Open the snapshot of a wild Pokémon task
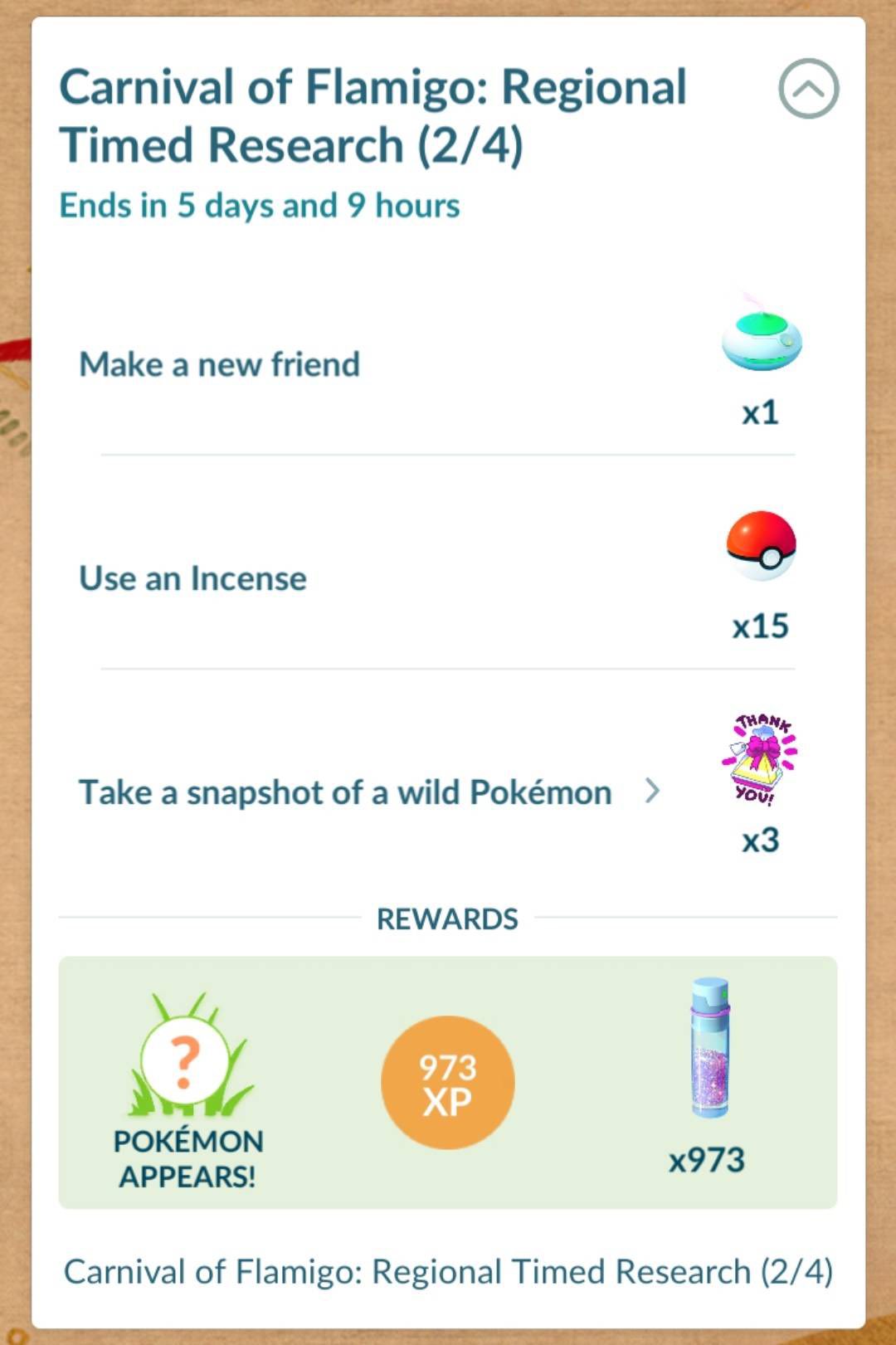 (652, 792)
